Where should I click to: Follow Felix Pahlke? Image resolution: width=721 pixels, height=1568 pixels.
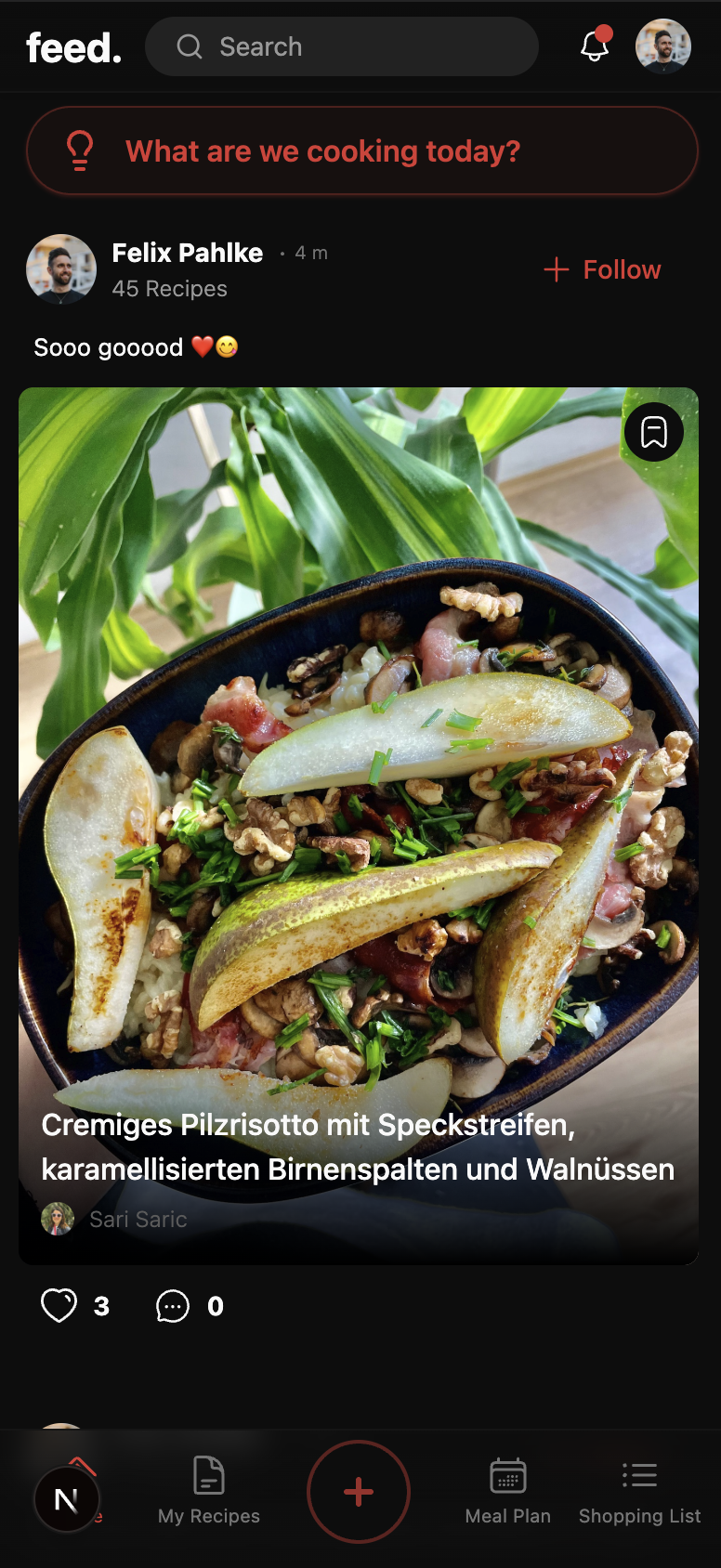click(x=602, y=269)
